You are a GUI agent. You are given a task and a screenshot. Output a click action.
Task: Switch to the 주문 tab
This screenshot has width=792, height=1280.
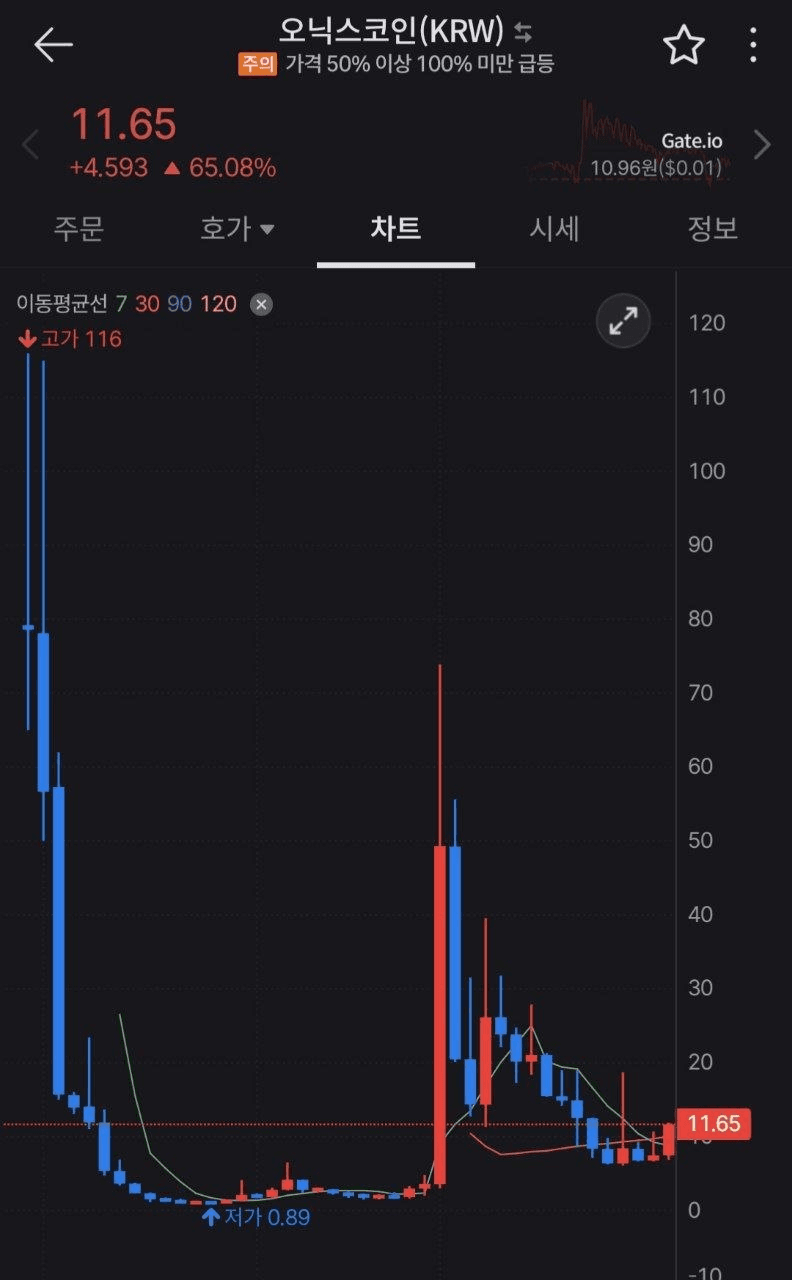pos(78,229)
